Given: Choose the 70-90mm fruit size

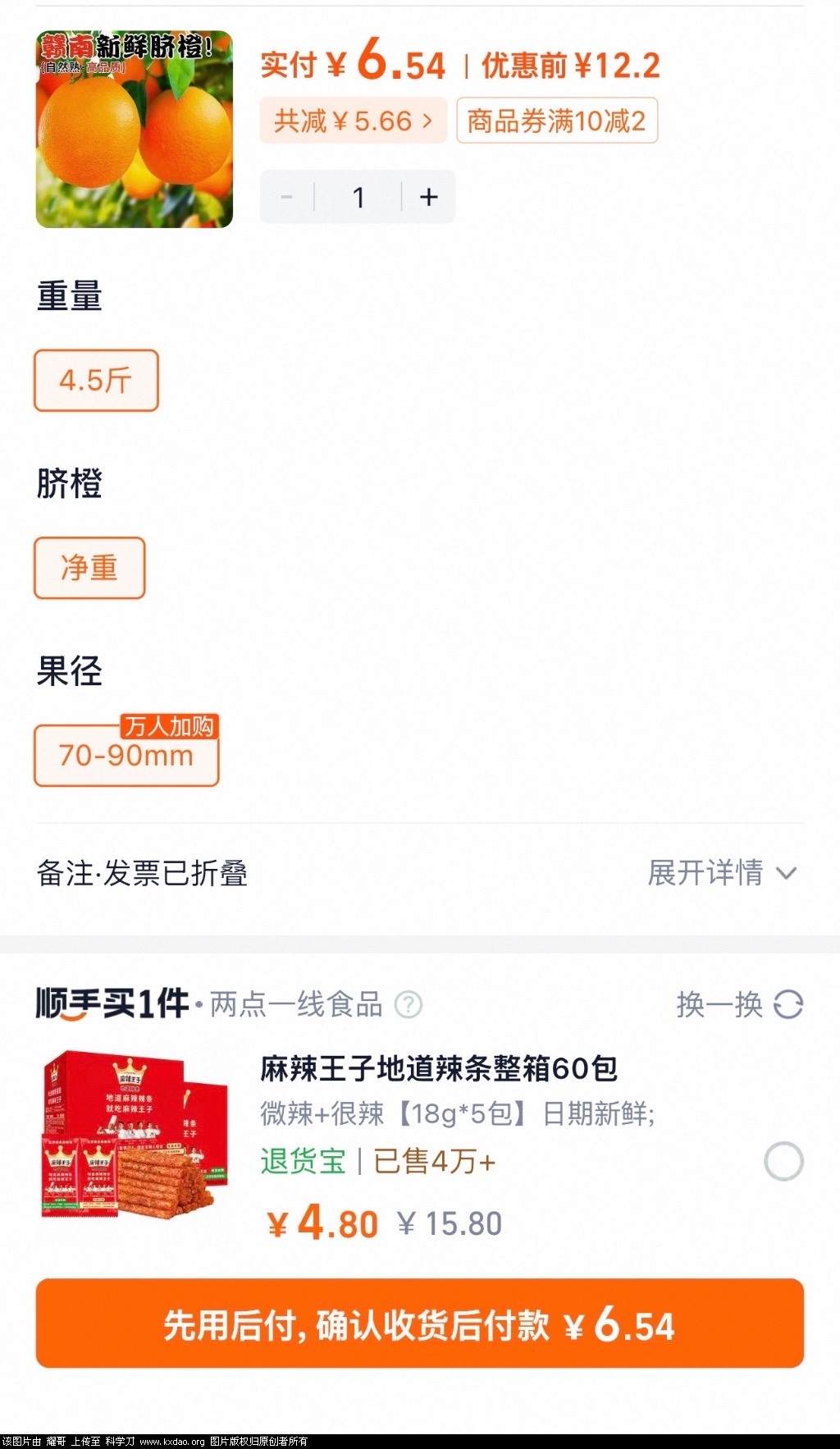Looking at the screenshot, I should (x=126, y=756).
